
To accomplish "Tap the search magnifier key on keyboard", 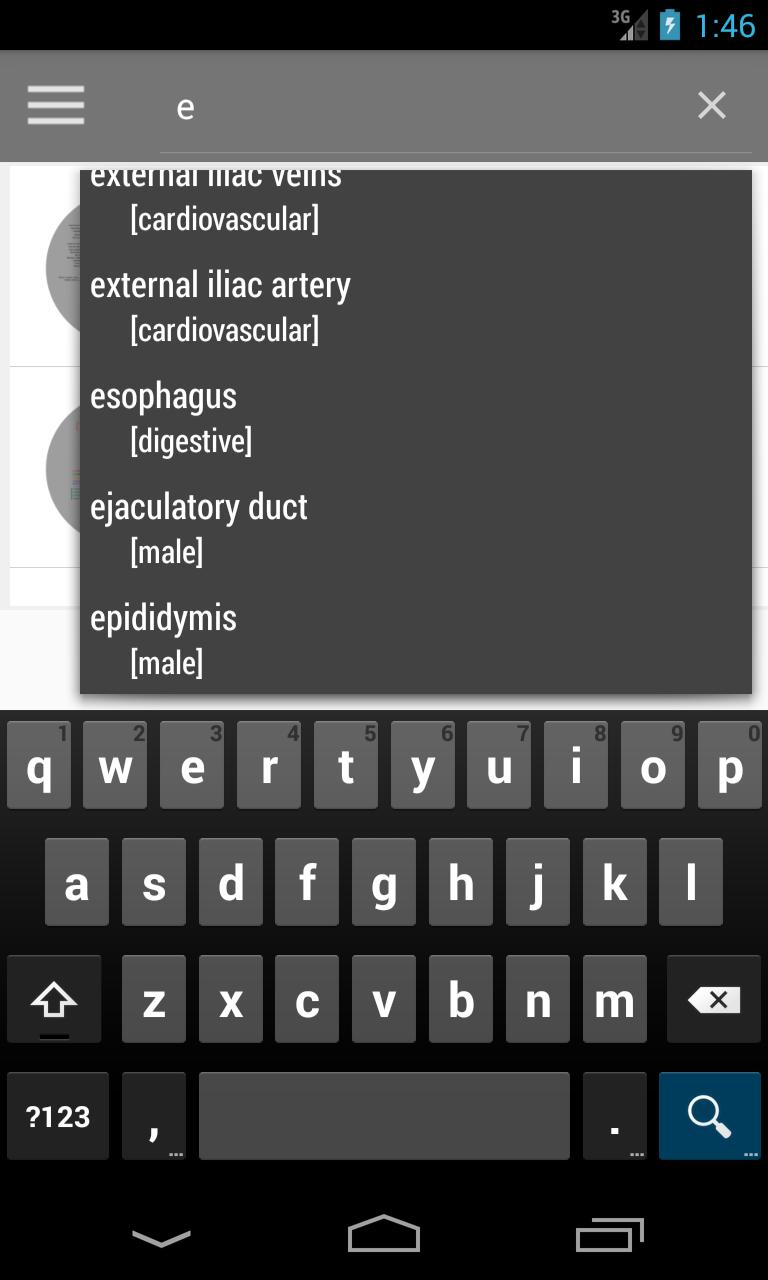I will tap(709, 1116).
